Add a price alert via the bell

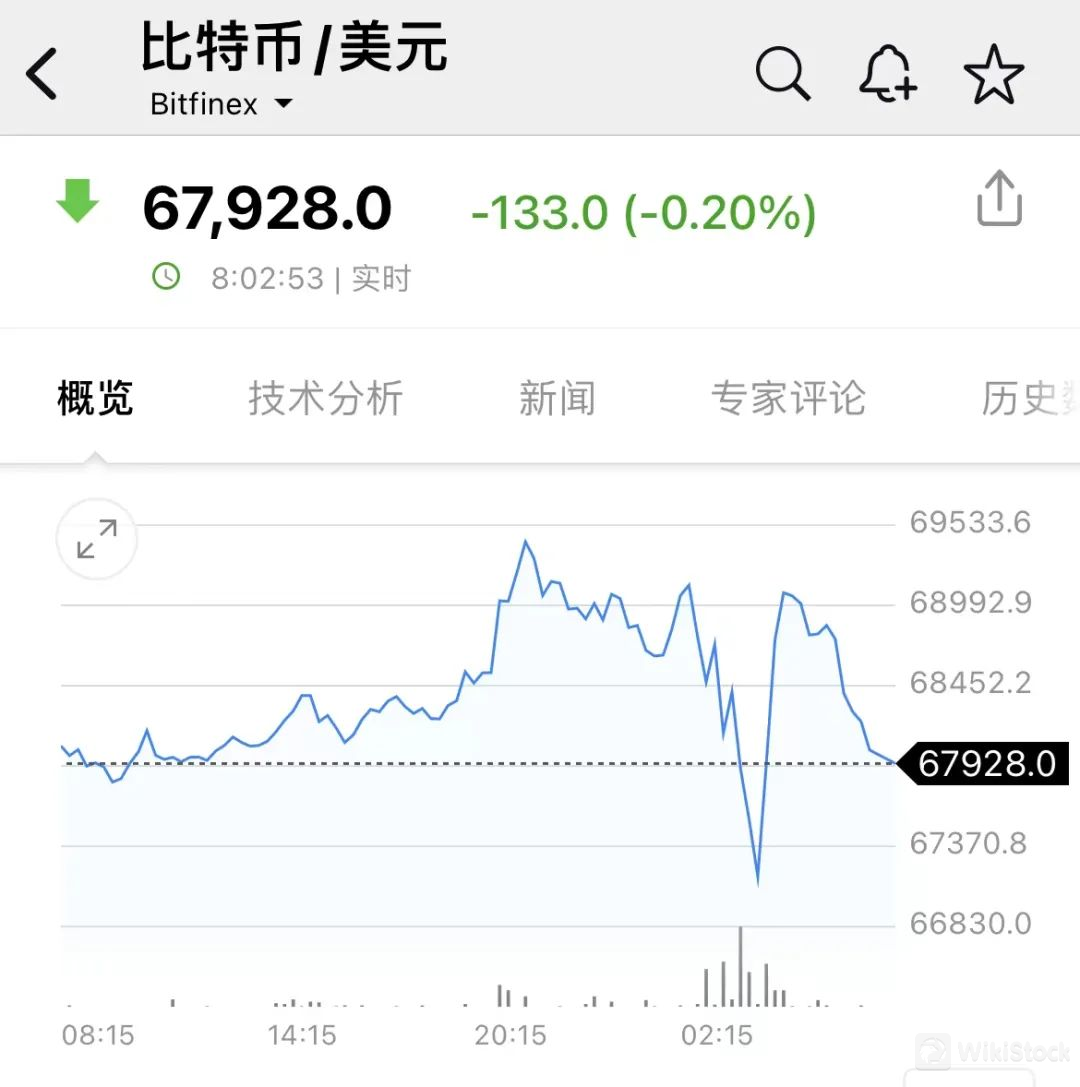click(887, 73)
